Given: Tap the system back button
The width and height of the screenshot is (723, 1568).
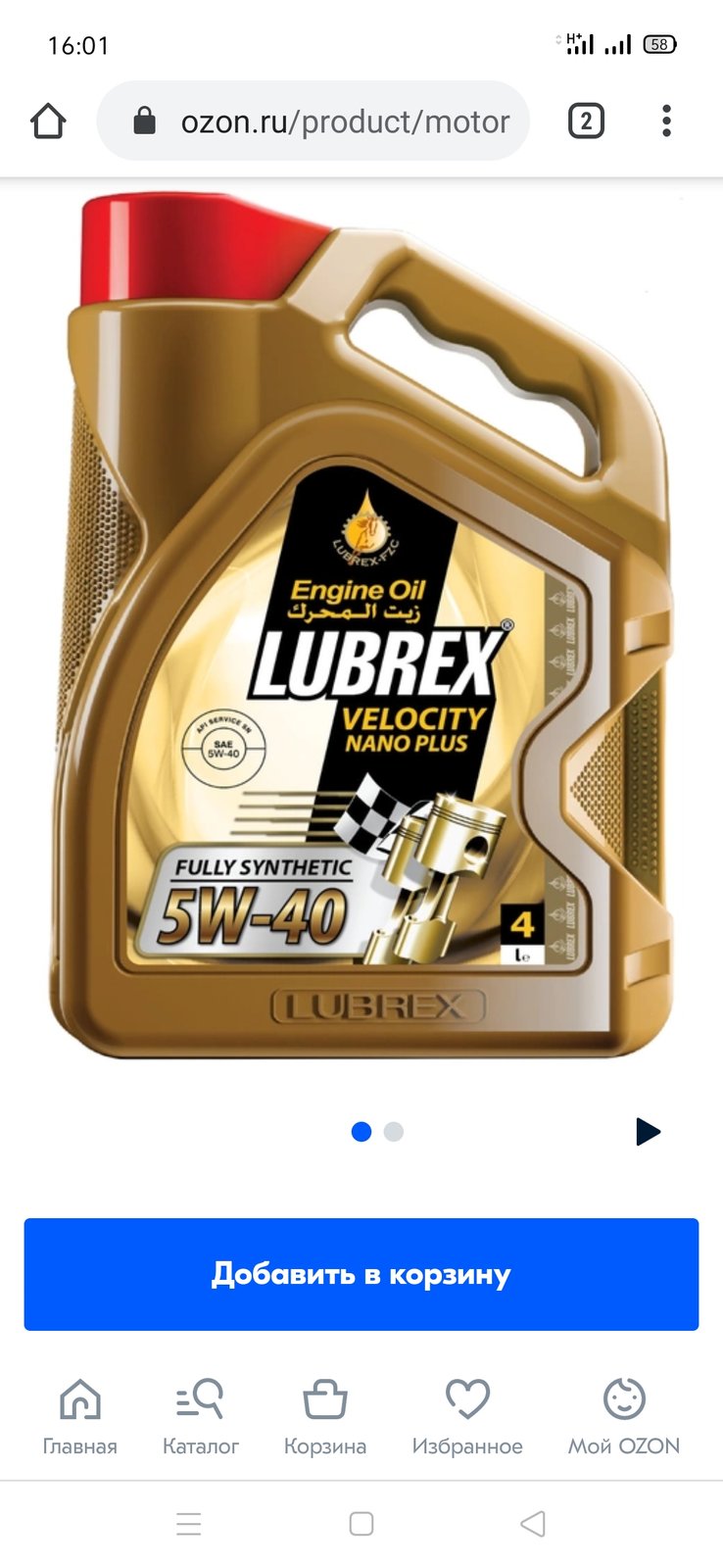Looking at the screenshot, I should (x=533, y=1524).
